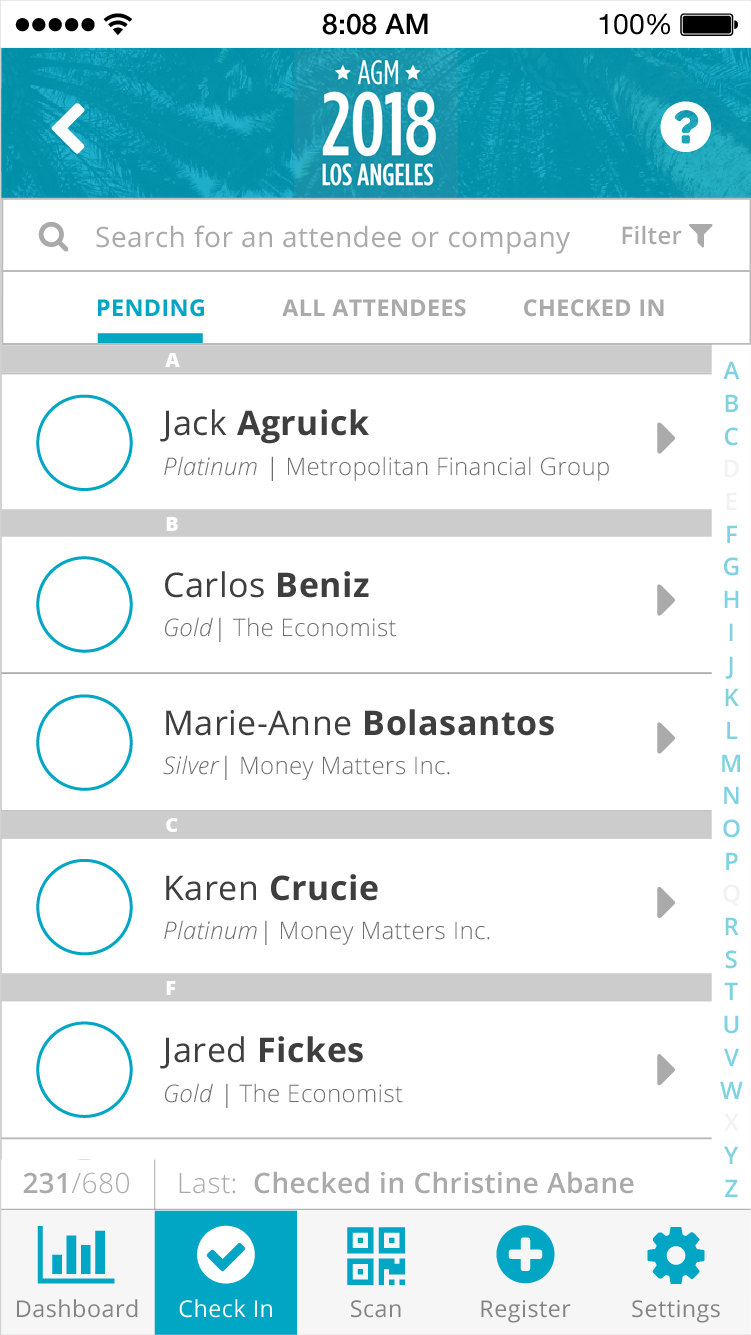
Task: Tap the attendee or company search field
Action: [x=332, y=237]
